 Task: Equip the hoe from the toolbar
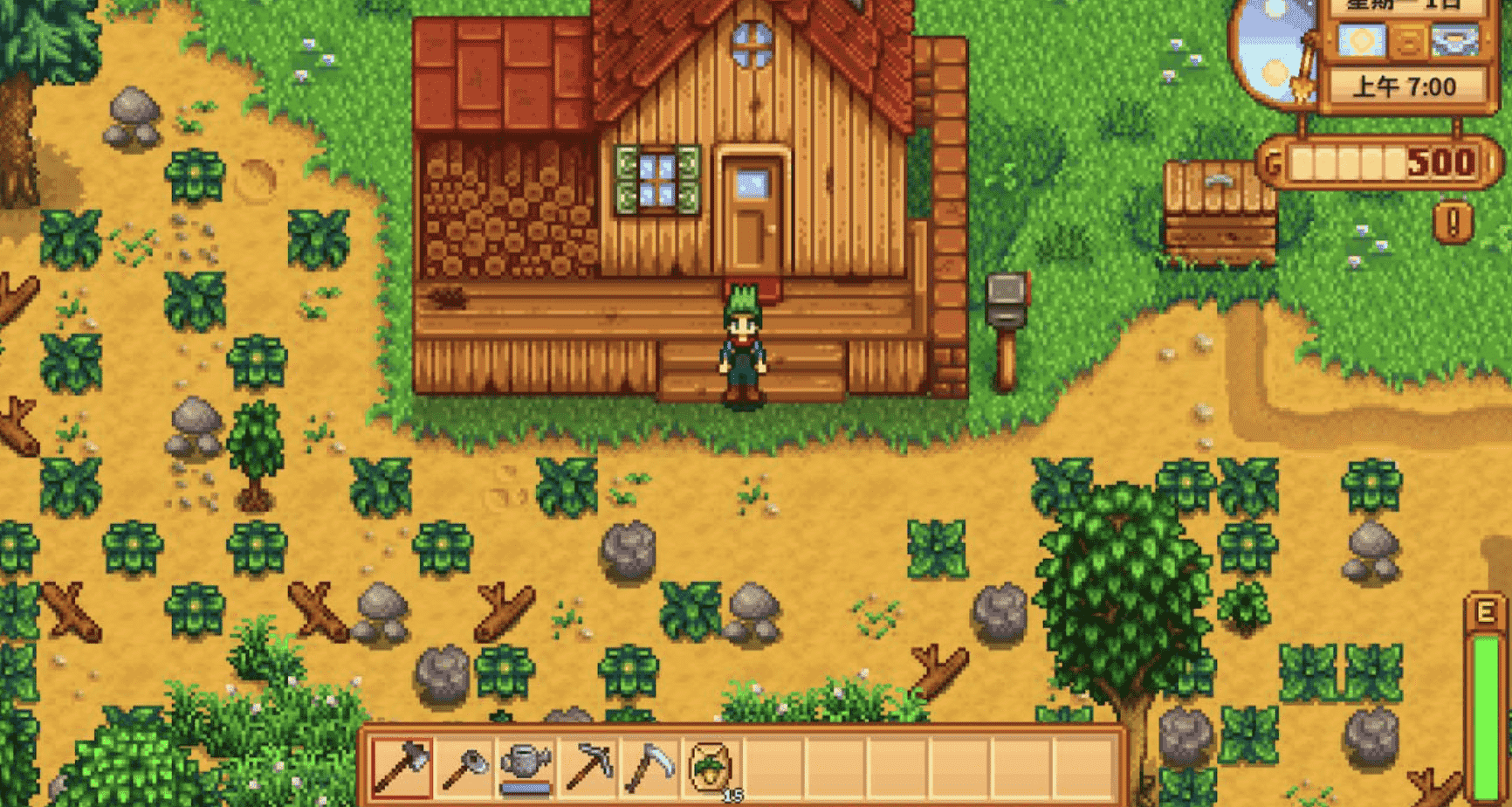click(x=464, y=767)
